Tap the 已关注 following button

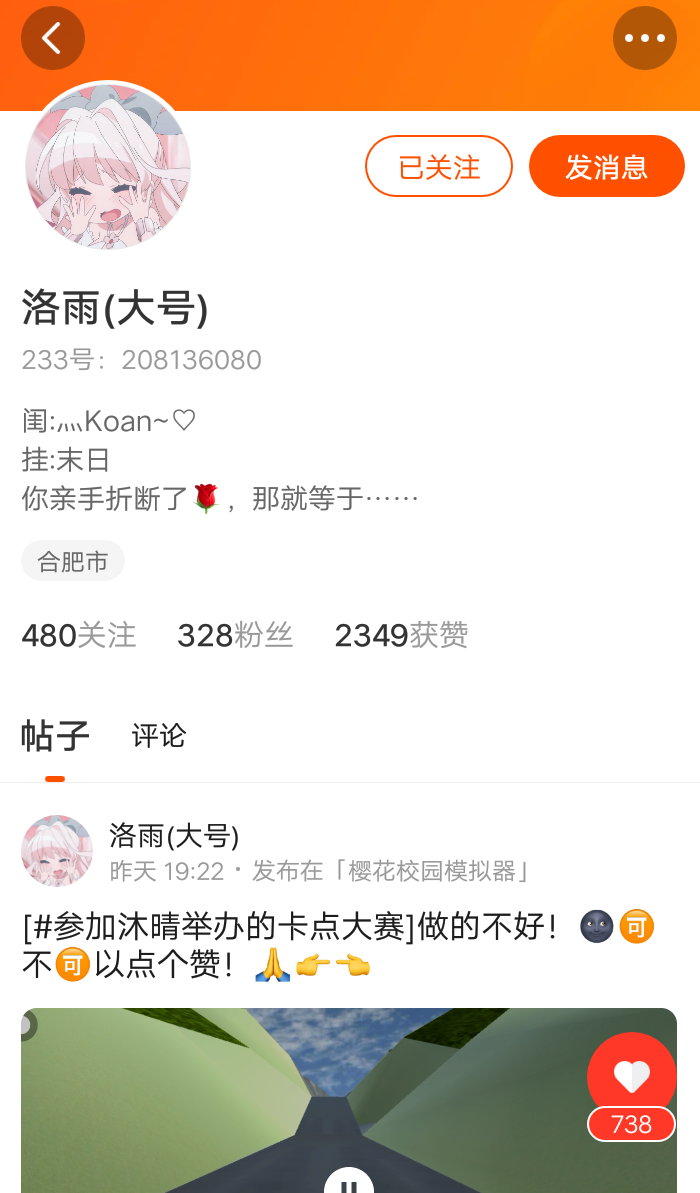click(439, 166)
